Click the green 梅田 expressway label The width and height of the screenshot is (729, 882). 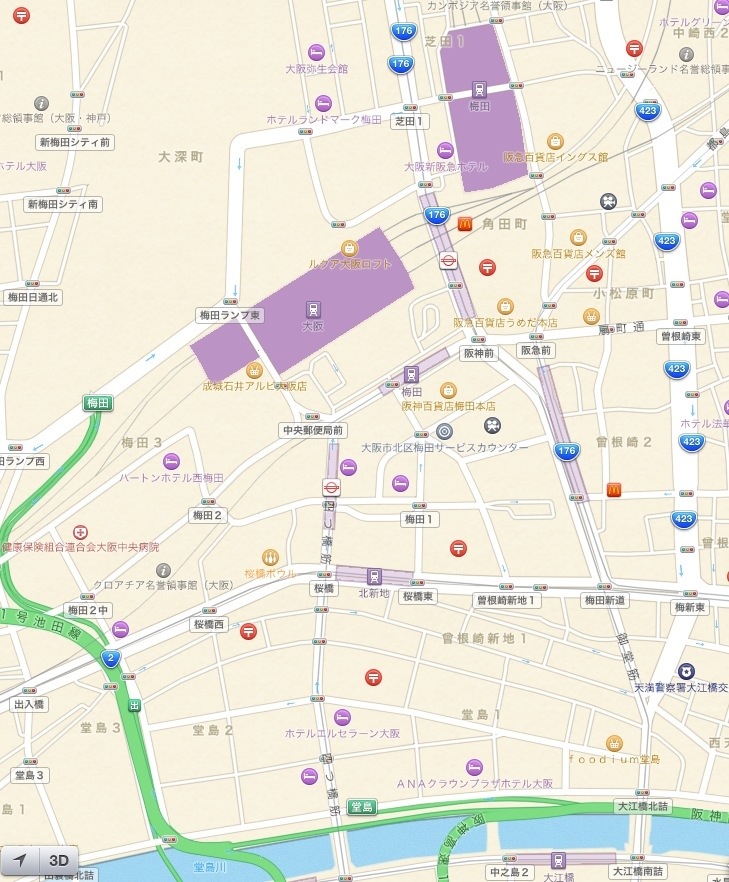pos(99,404)
